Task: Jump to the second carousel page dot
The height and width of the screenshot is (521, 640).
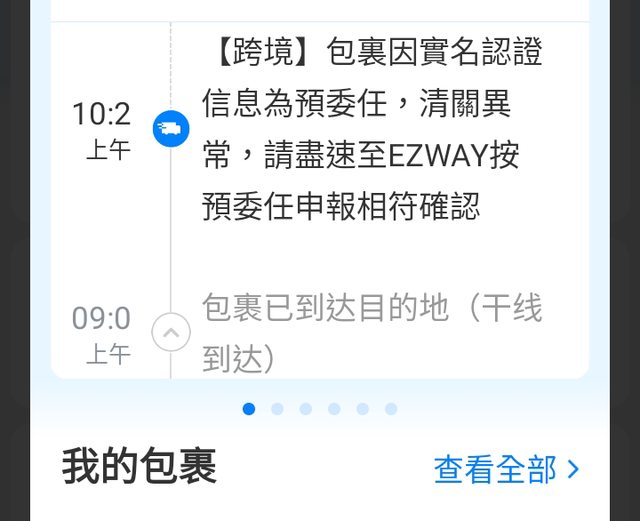Action: click(x=277, y=409)
